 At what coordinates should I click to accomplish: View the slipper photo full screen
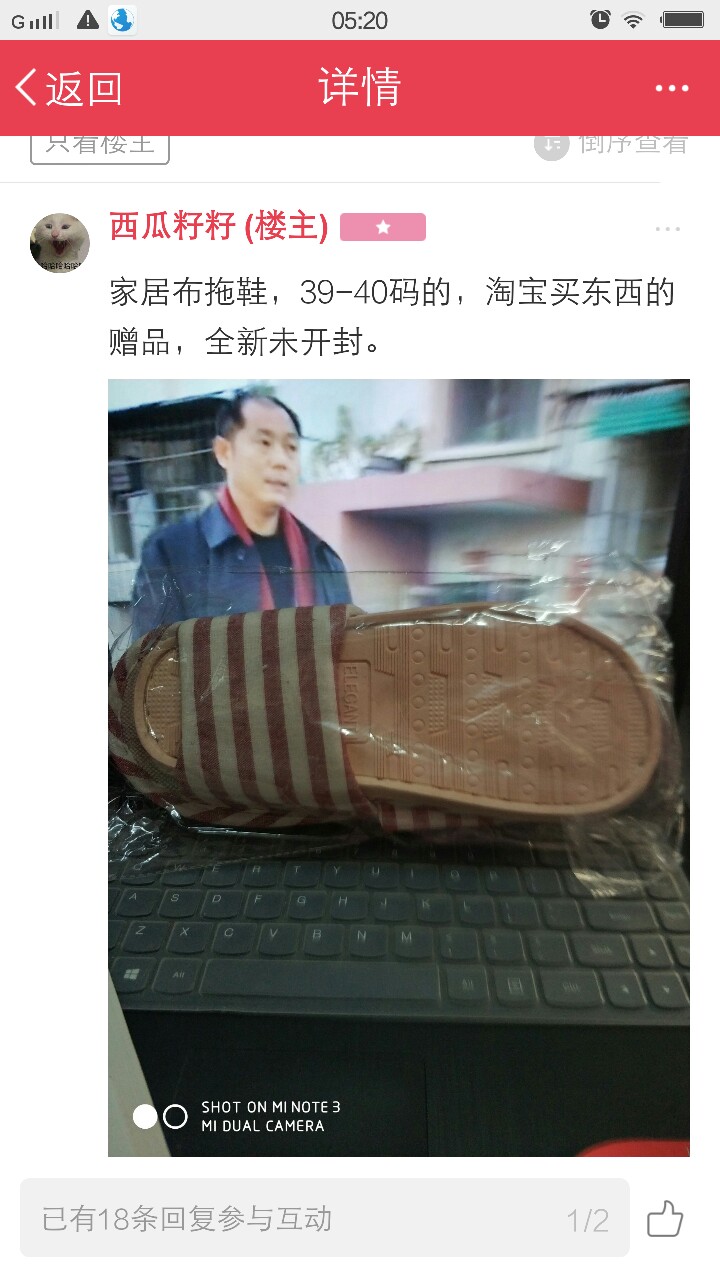click(x=399, y=767)
